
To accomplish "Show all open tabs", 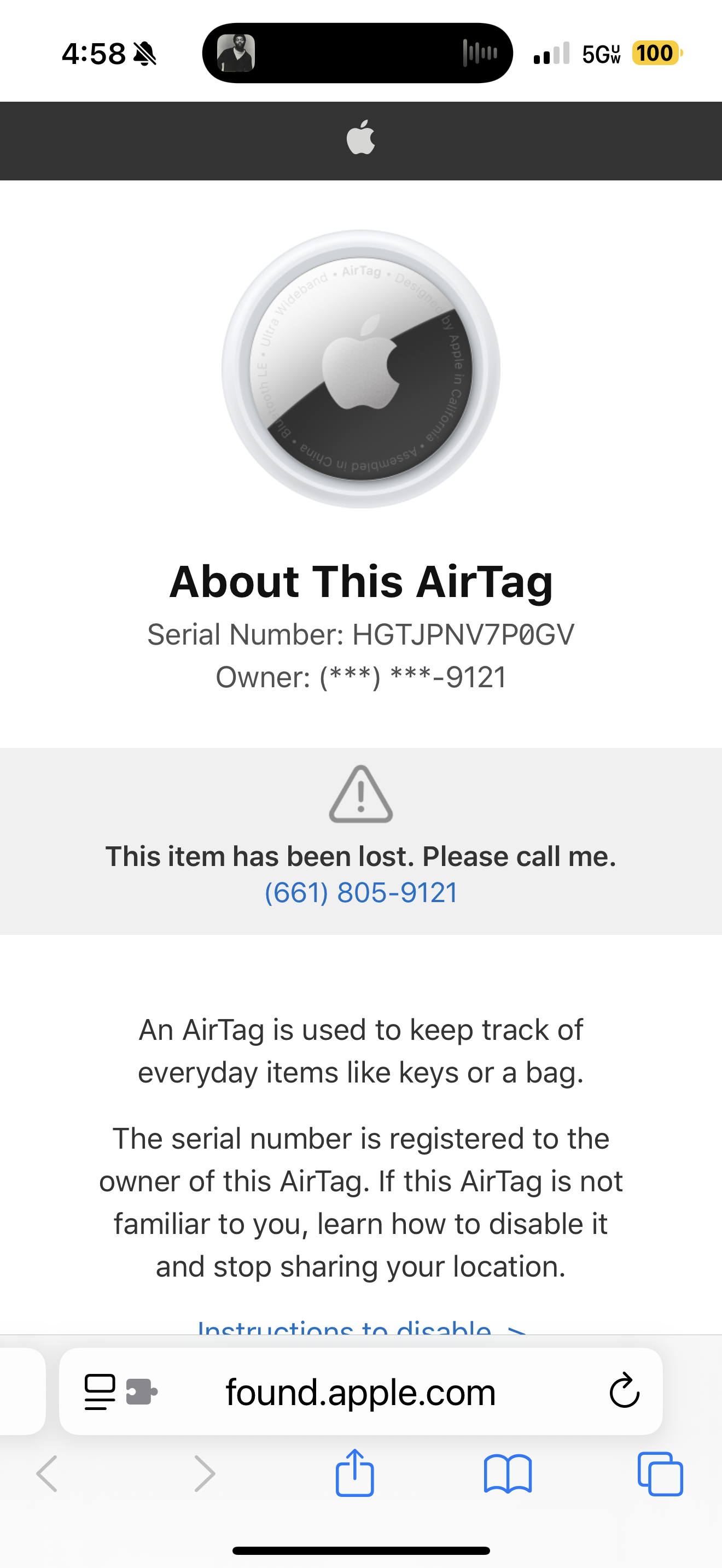I will [x=660, y=1473].
